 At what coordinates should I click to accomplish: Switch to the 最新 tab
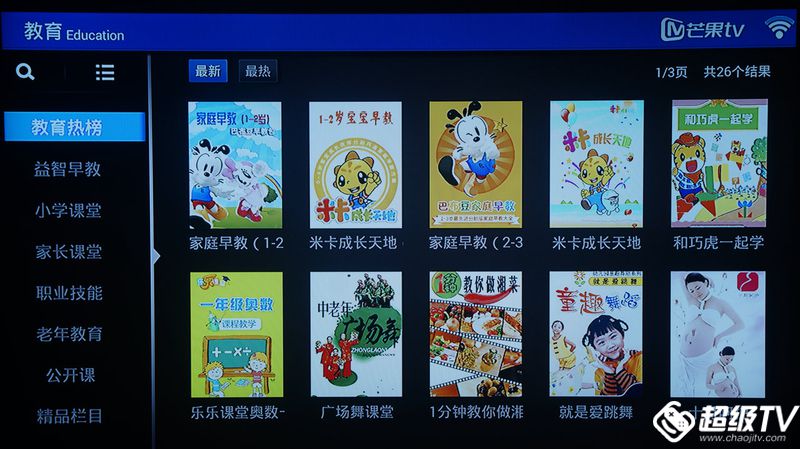click(207, 71)
